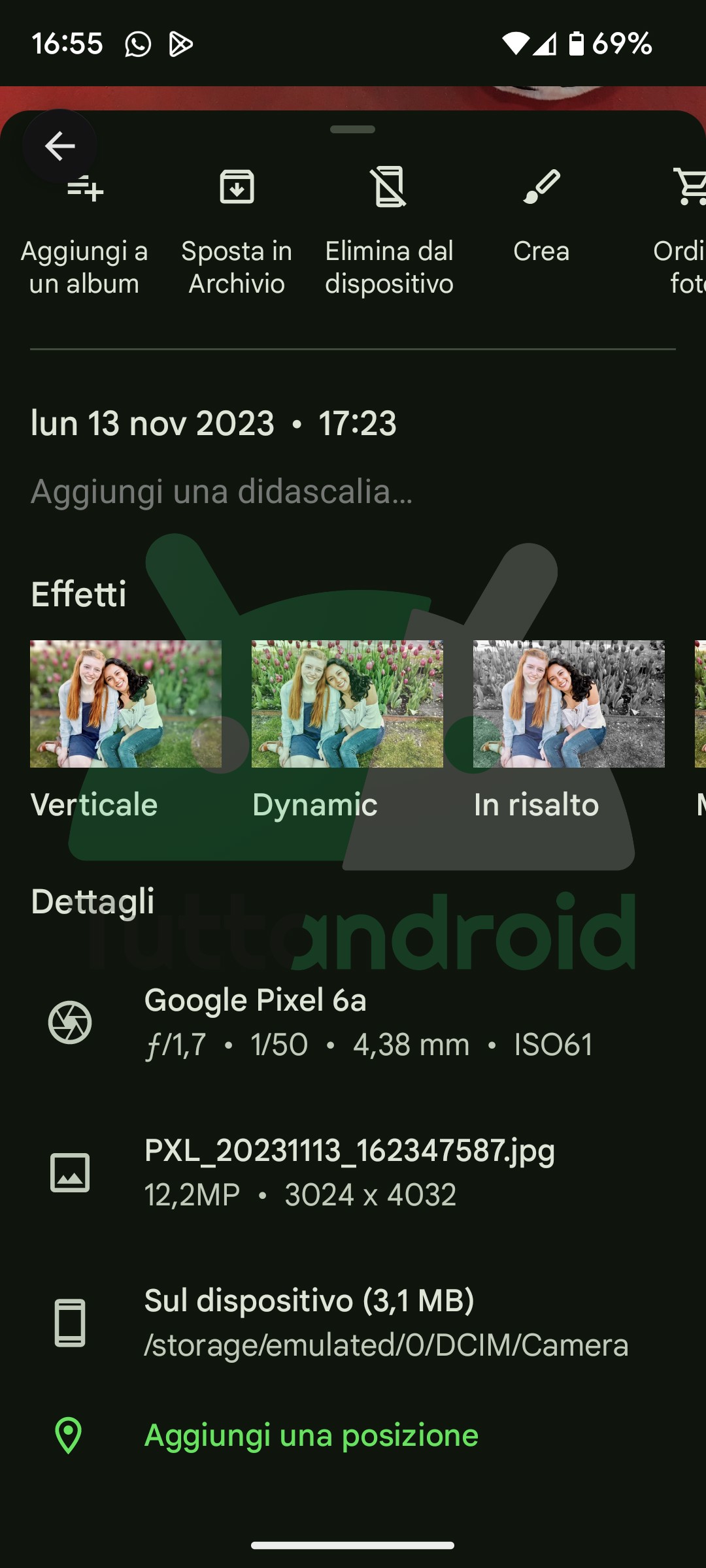Screen dimensions: 706x1568
Task: Edit the date lun 13 nov 2023
Action: point(152,423)
